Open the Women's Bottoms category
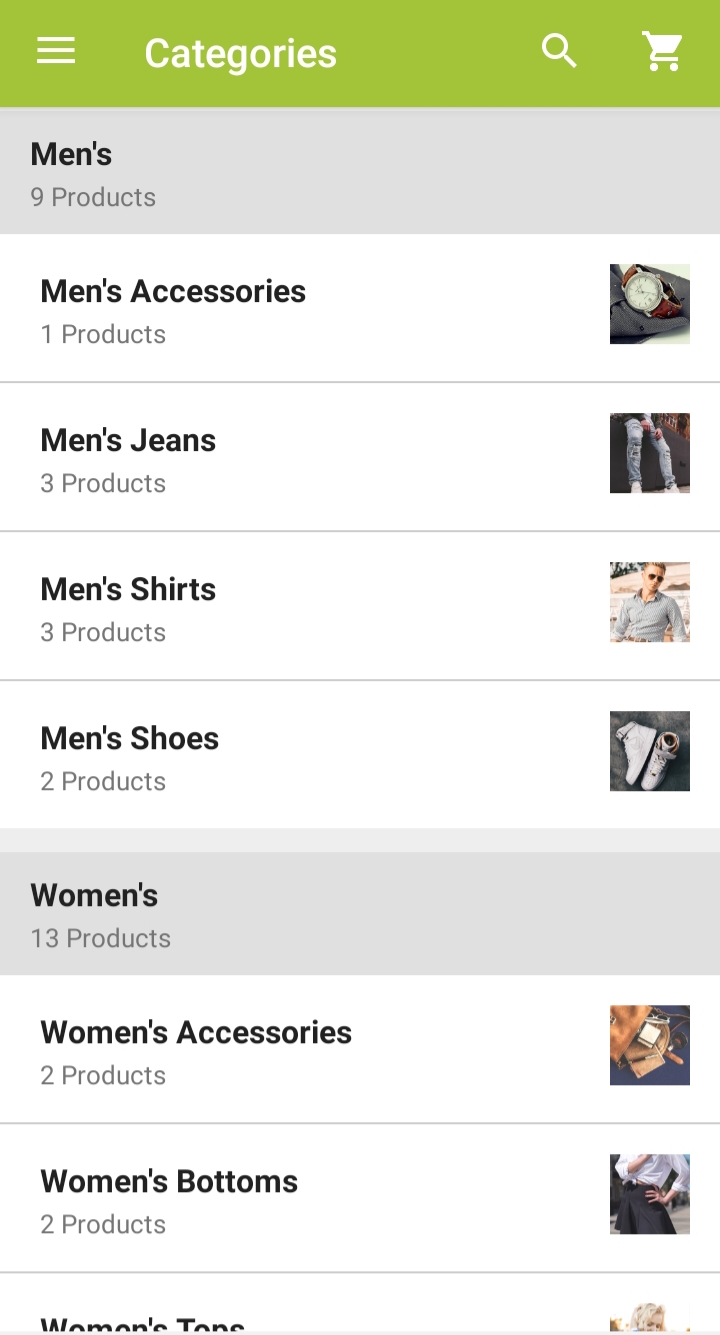The height and width of the screenshot is (1335, 720). click(x=300, y=1196)
